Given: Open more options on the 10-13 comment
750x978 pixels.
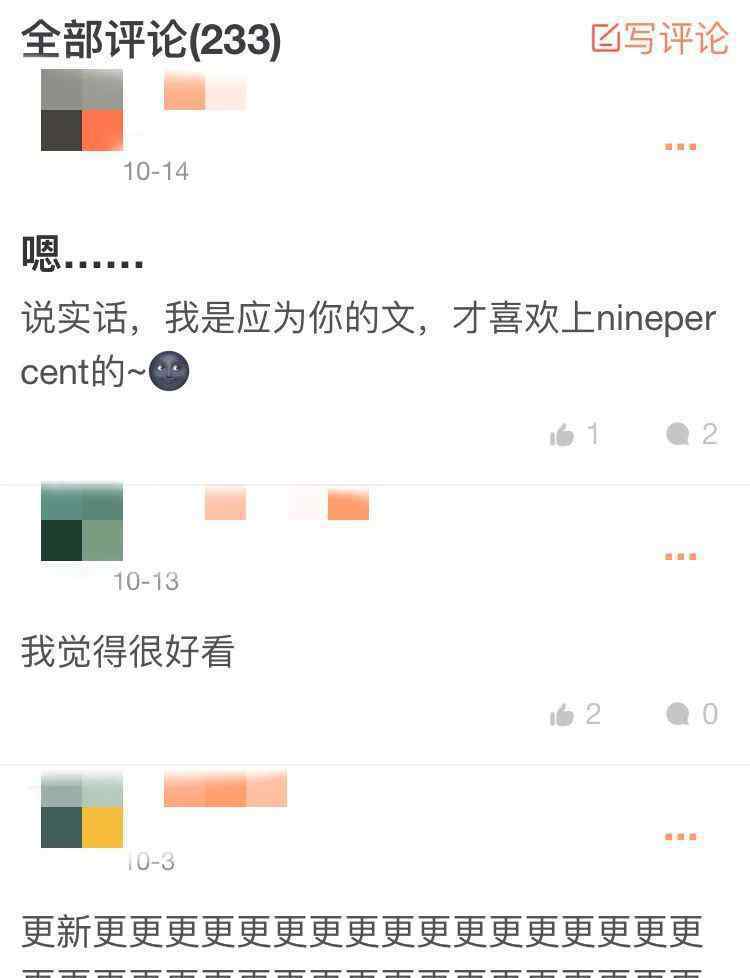Looking at the screenshot, I should click(680, 557).
